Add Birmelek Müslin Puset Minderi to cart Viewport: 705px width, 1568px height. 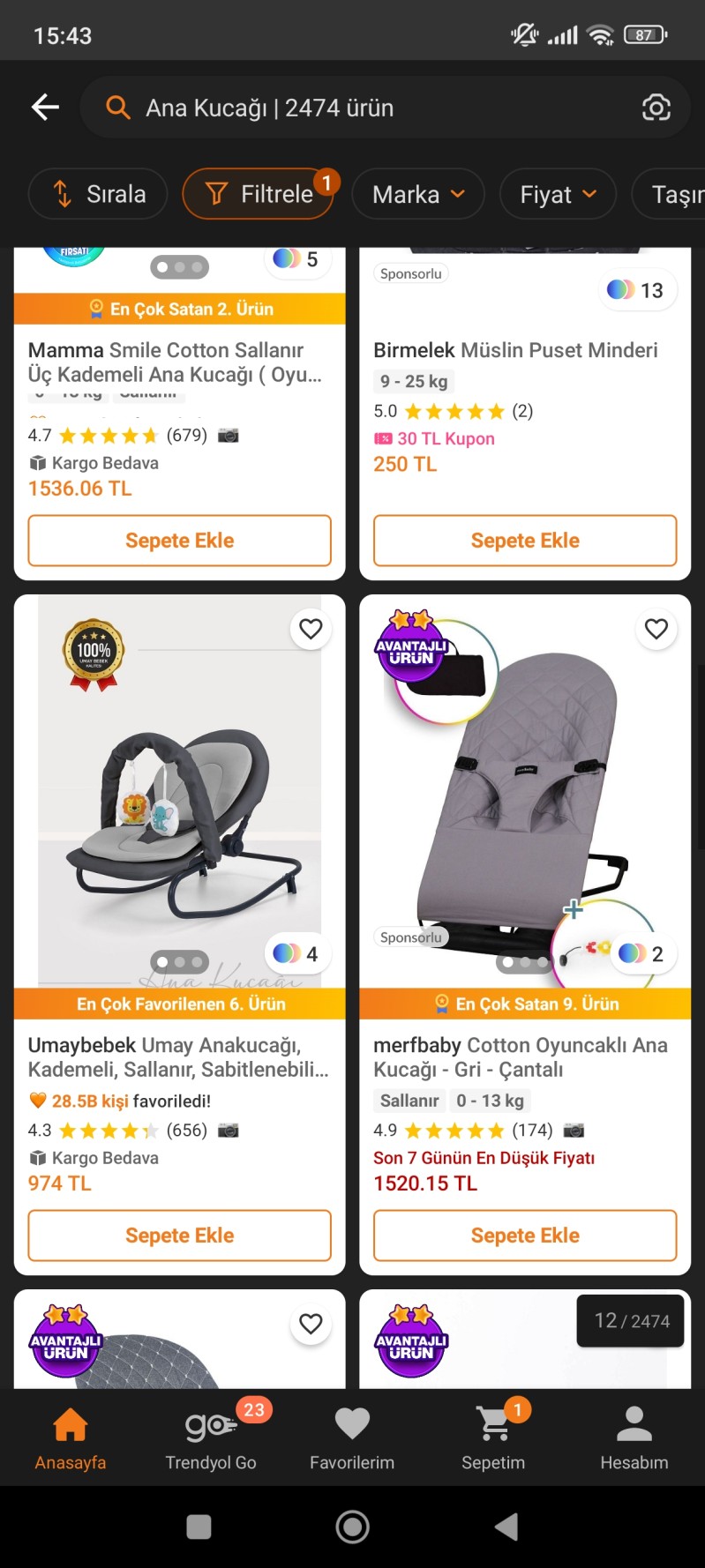525,541
